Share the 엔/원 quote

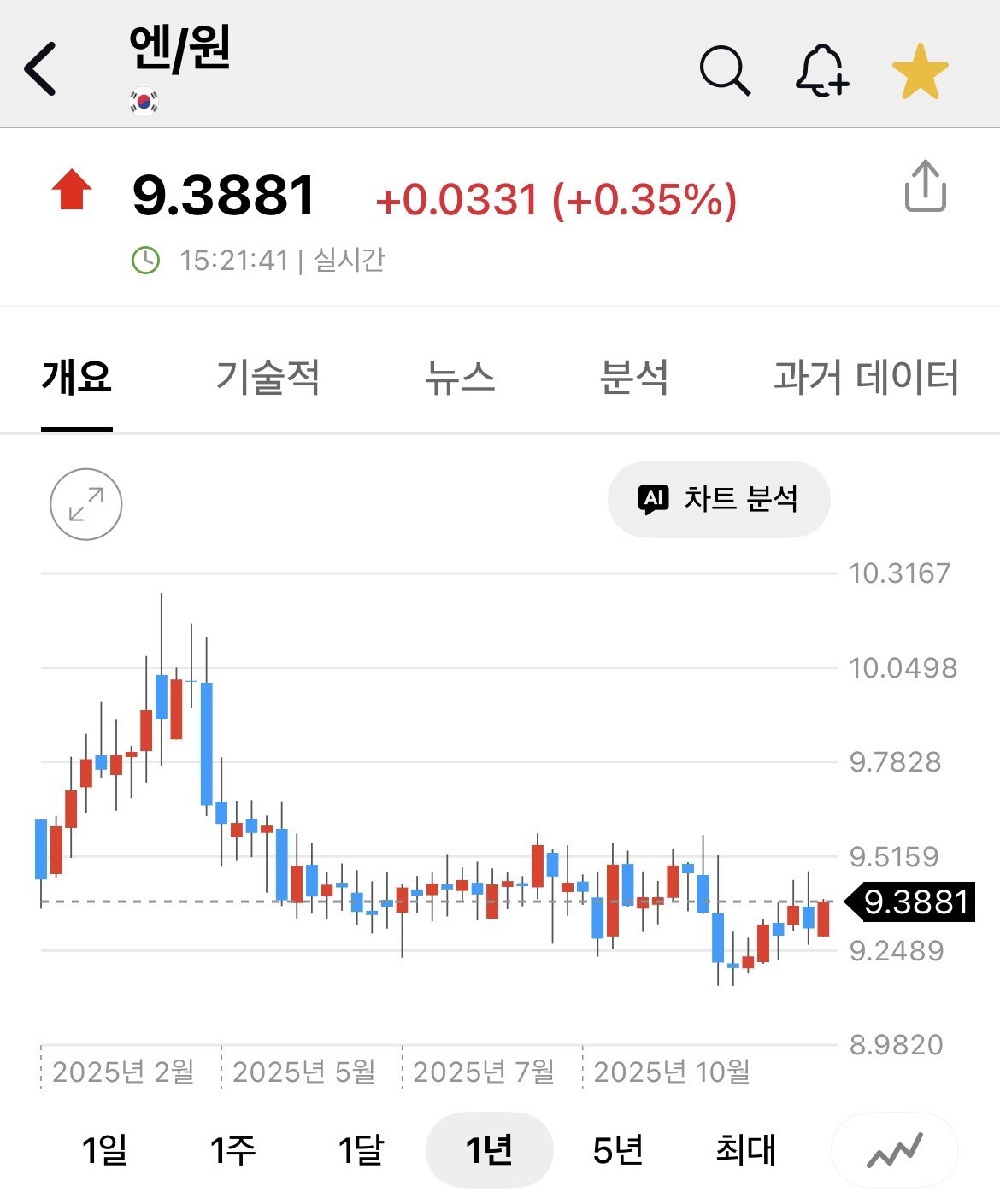(926, 185)
